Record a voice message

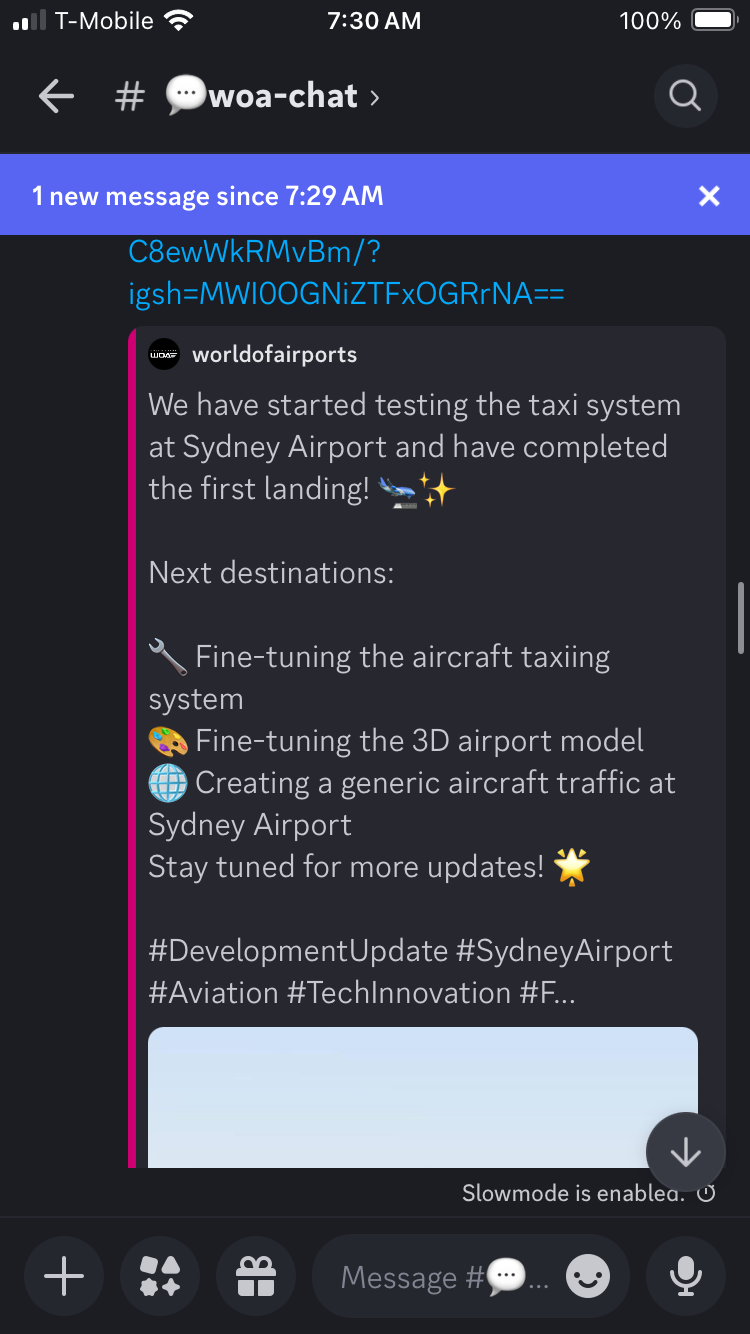(x=685, y=1277)
